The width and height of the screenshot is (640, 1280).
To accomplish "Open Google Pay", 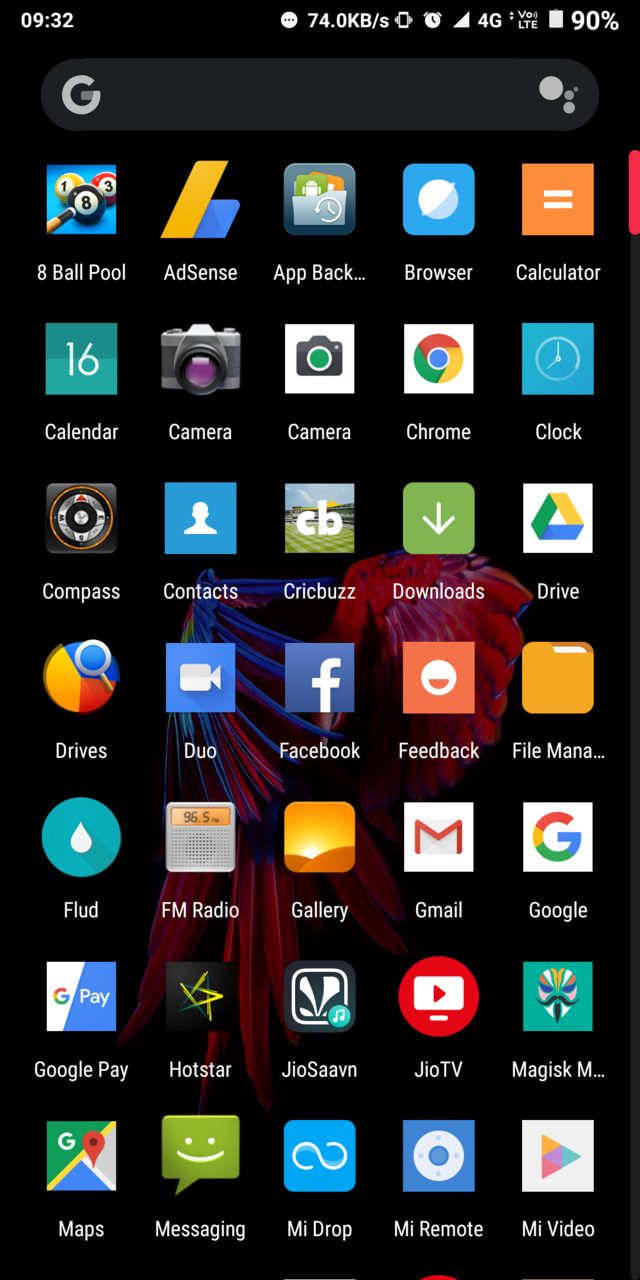I will (x=81, y=996).
